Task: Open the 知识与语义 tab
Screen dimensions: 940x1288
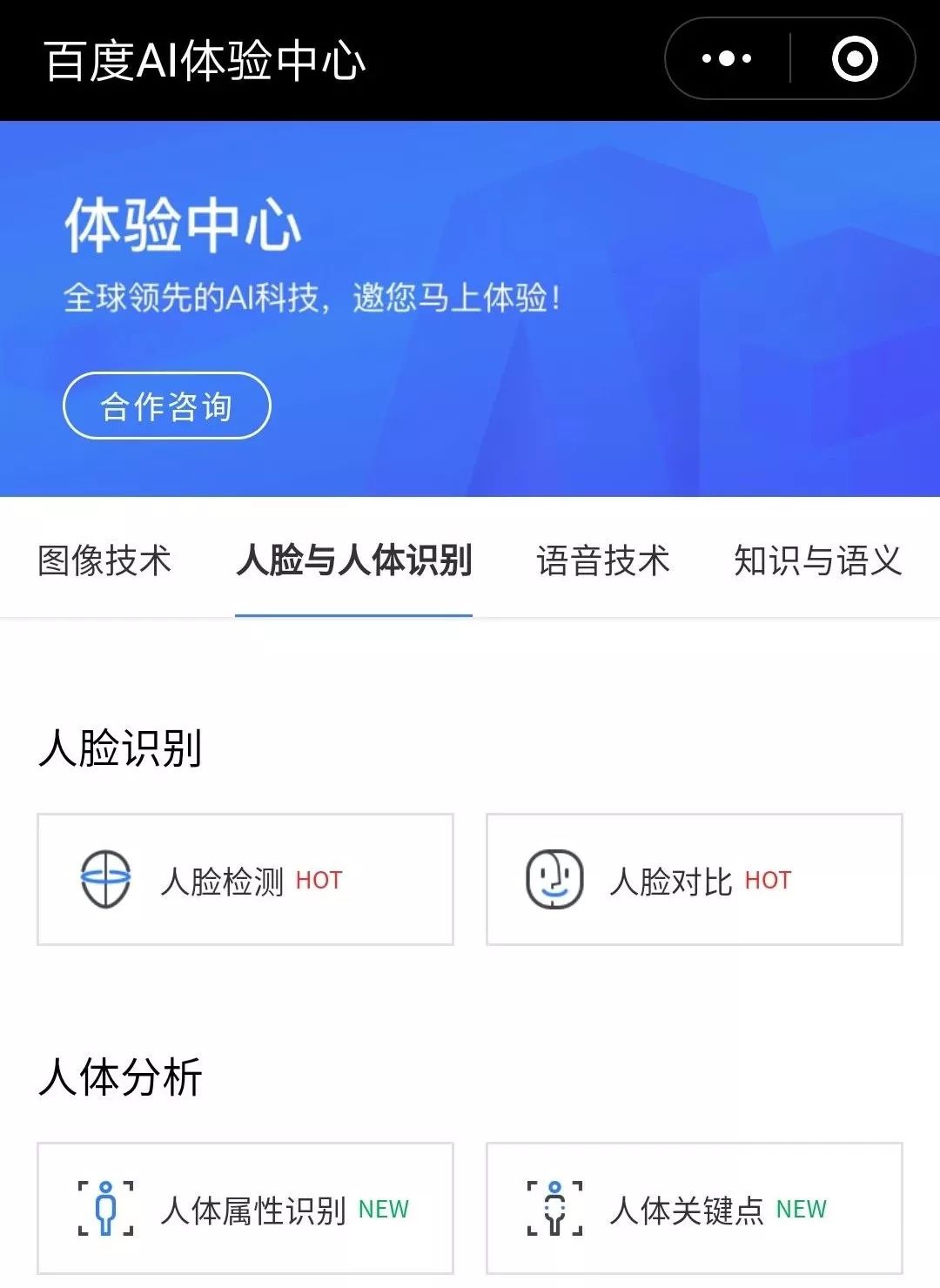Action: [x=816, y=560]
